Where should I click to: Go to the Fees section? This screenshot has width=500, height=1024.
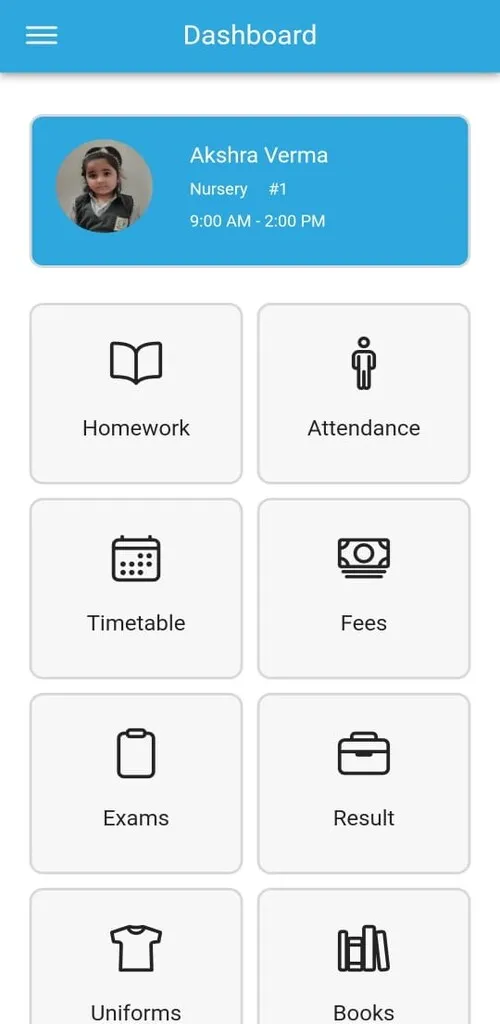click(x=364, y=588)
